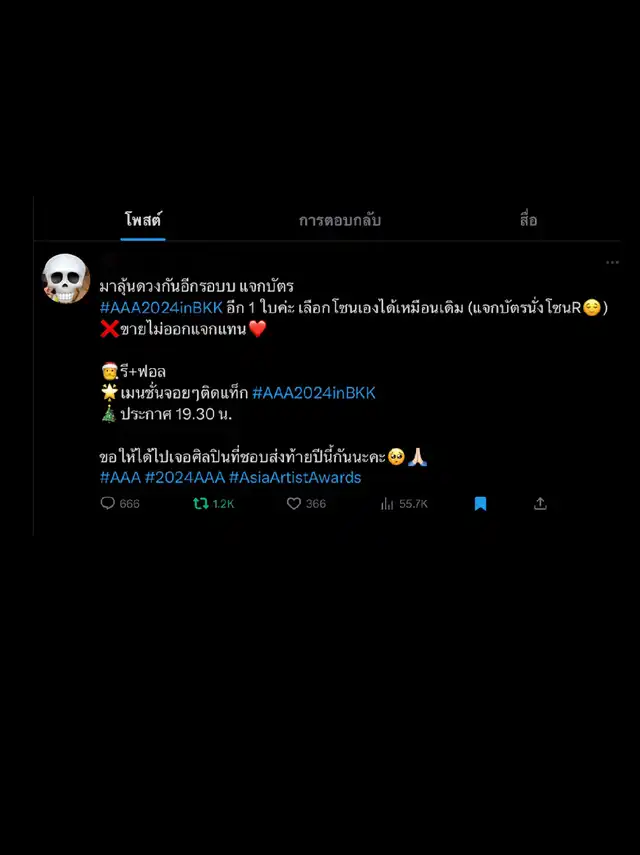Open the #2024AAA hashtag
Viewport: 640px width, 855px height.
185,478
